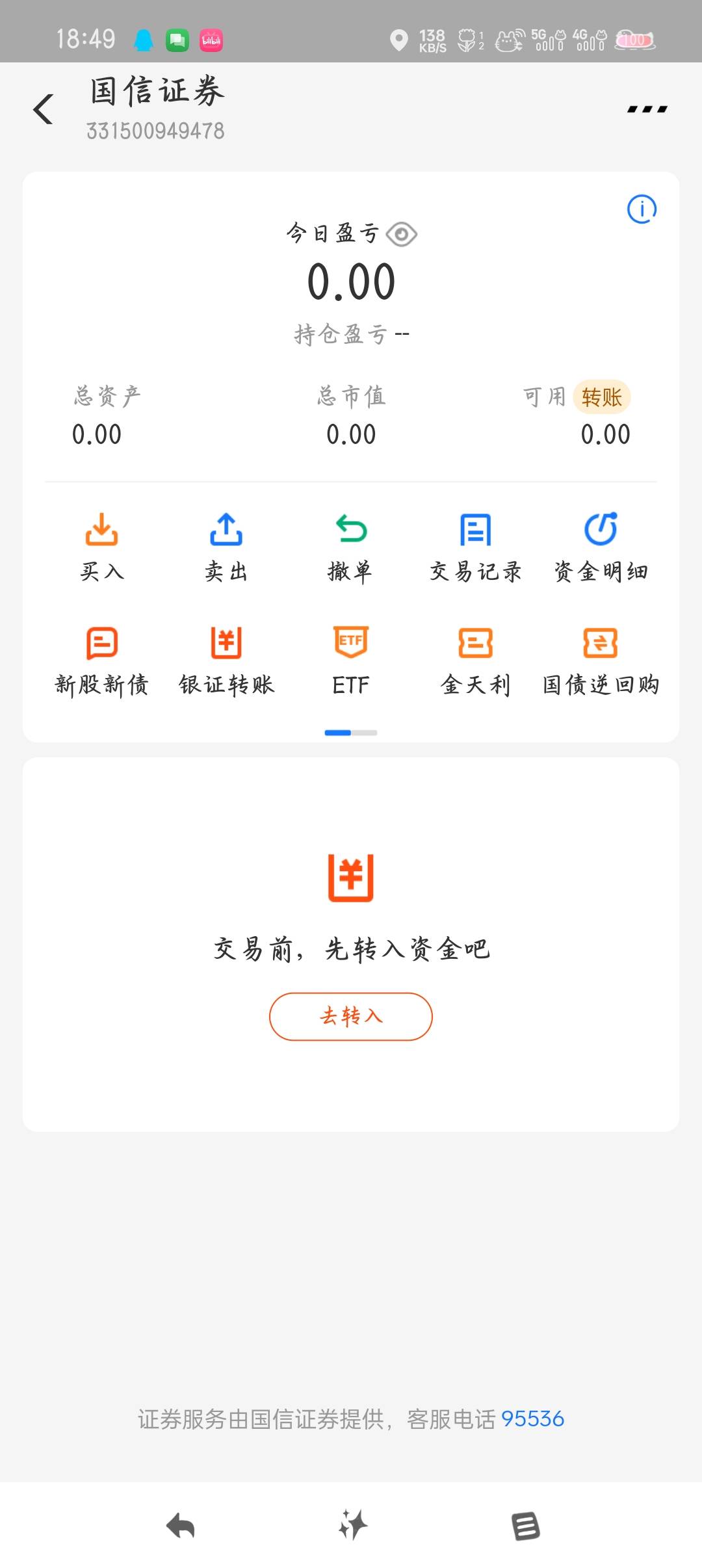Screen dimensions: 702x1568
Task: Hide today's profit with the eye icon
Action: coord(402,234)
